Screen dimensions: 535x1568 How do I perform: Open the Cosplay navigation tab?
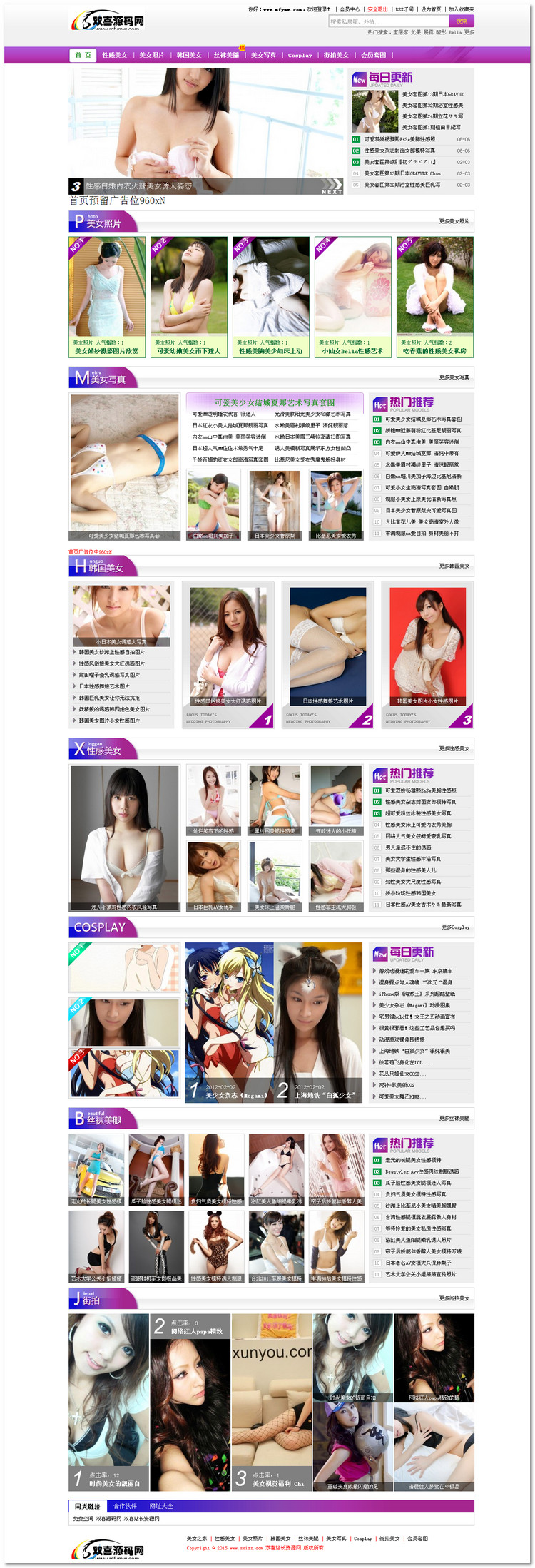click(300, 55)
